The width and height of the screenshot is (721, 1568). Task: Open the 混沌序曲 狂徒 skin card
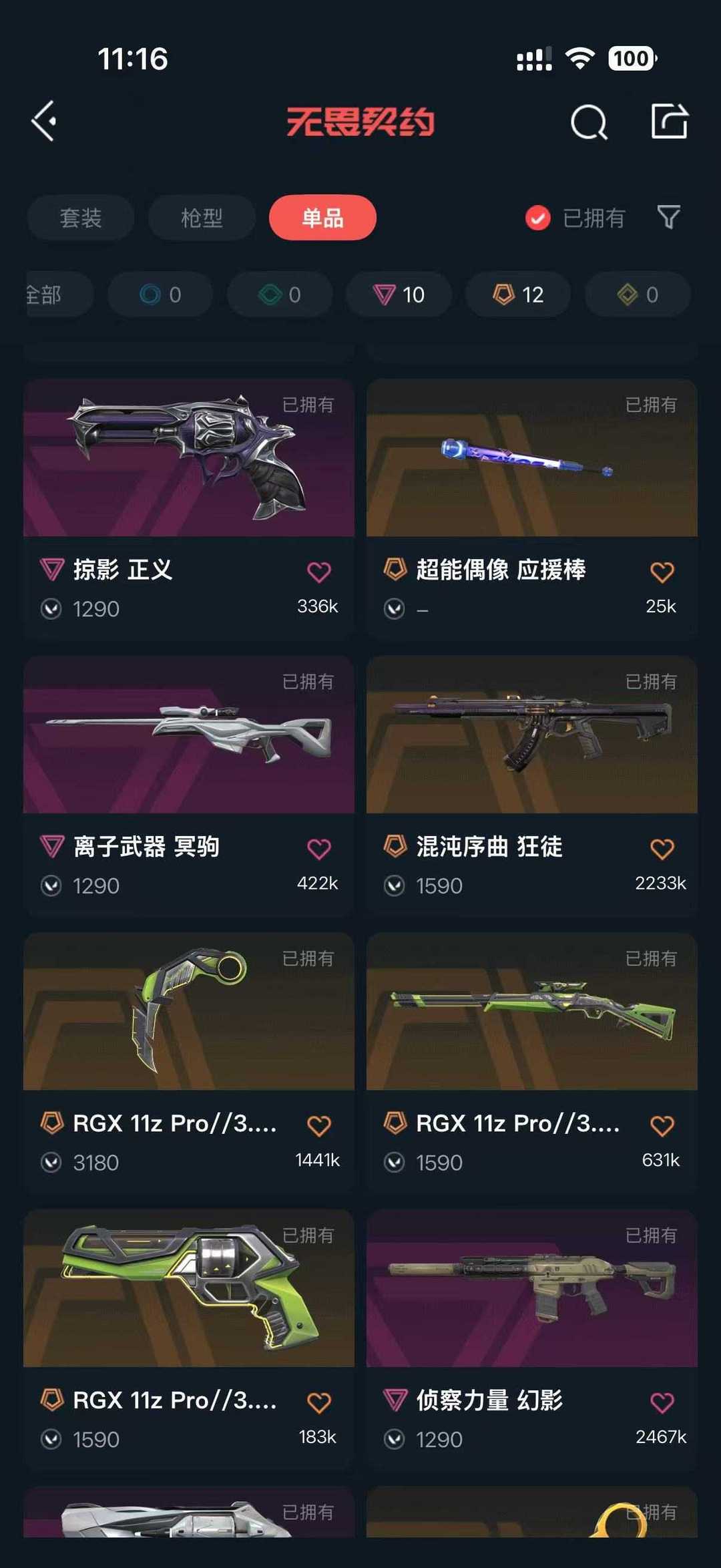click(x=532, y=785)
